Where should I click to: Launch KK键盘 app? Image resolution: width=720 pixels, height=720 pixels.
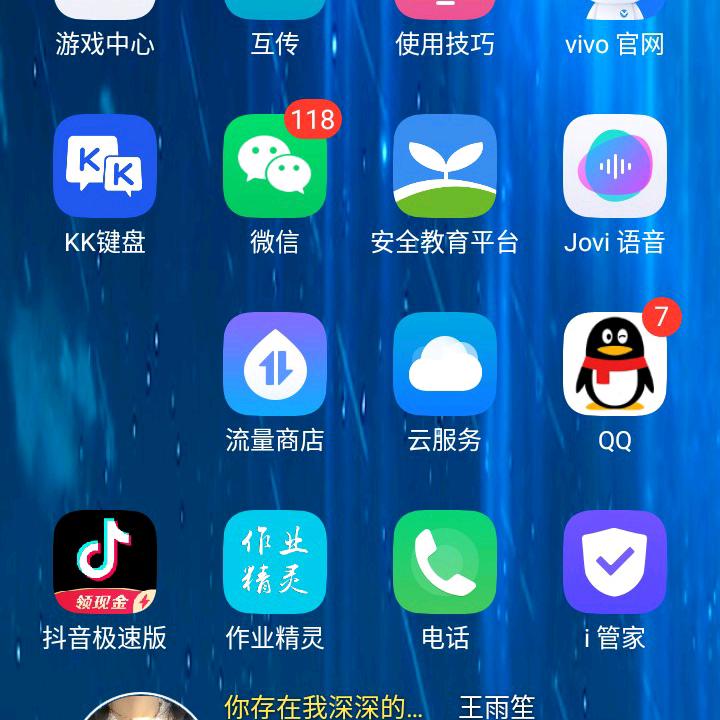105,166
